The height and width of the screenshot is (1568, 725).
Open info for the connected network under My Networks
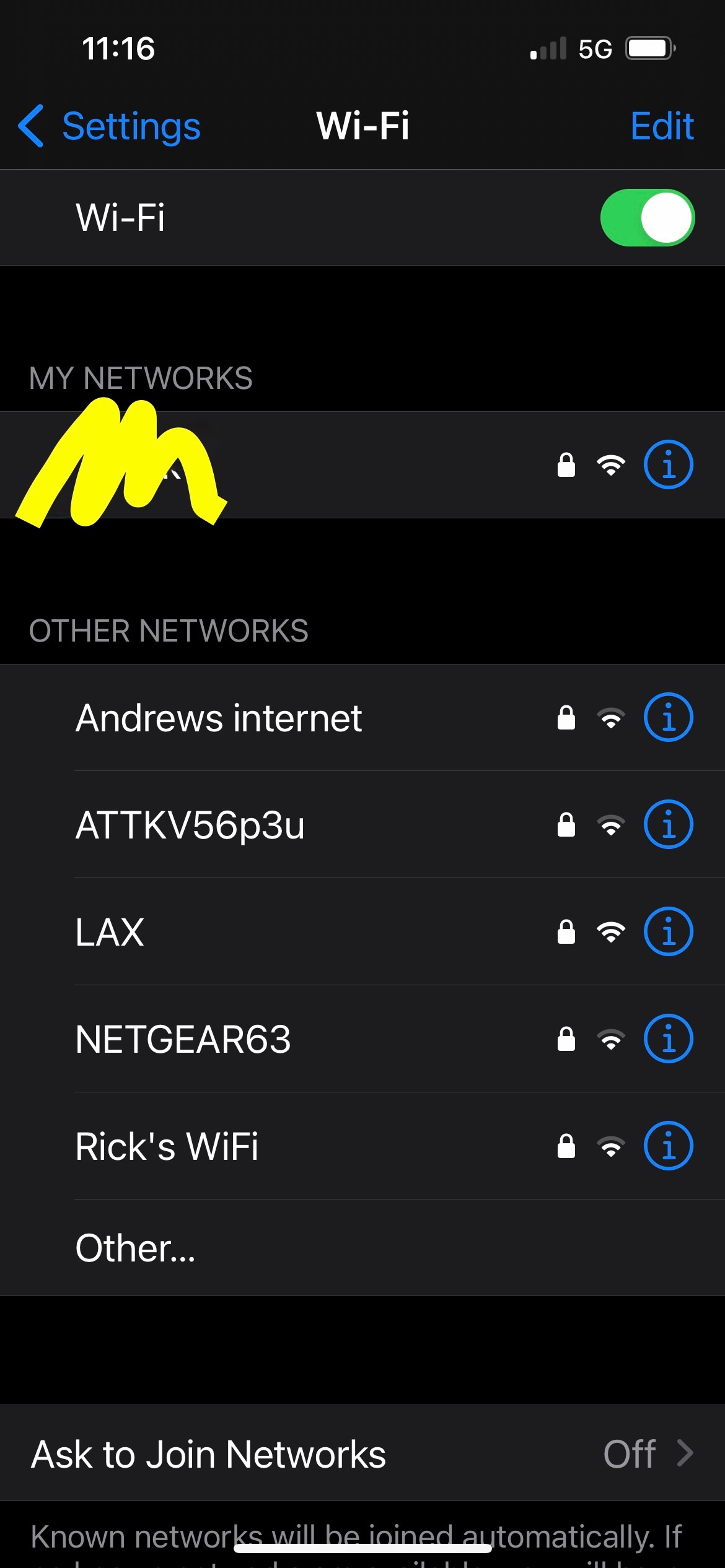tap(668, 464)
